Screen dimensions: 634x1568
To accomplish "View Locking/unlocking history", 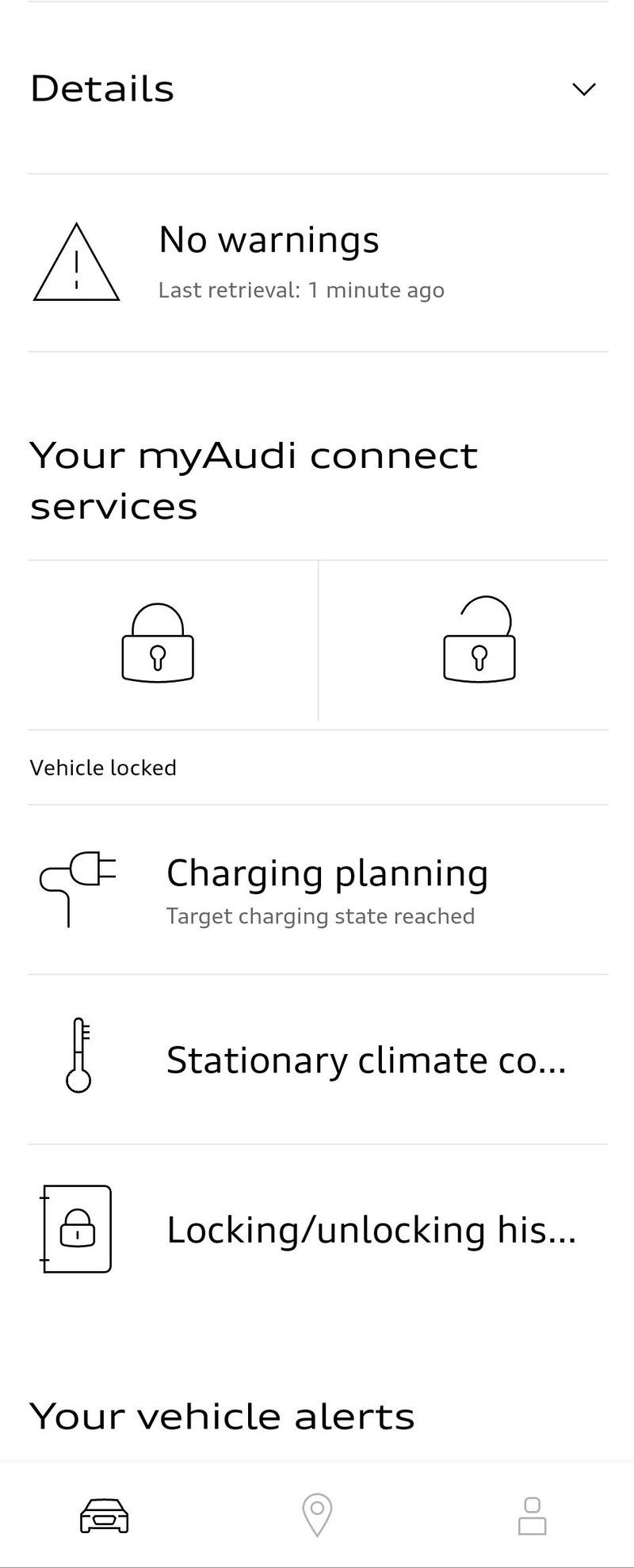I will tap(372, 1229).
